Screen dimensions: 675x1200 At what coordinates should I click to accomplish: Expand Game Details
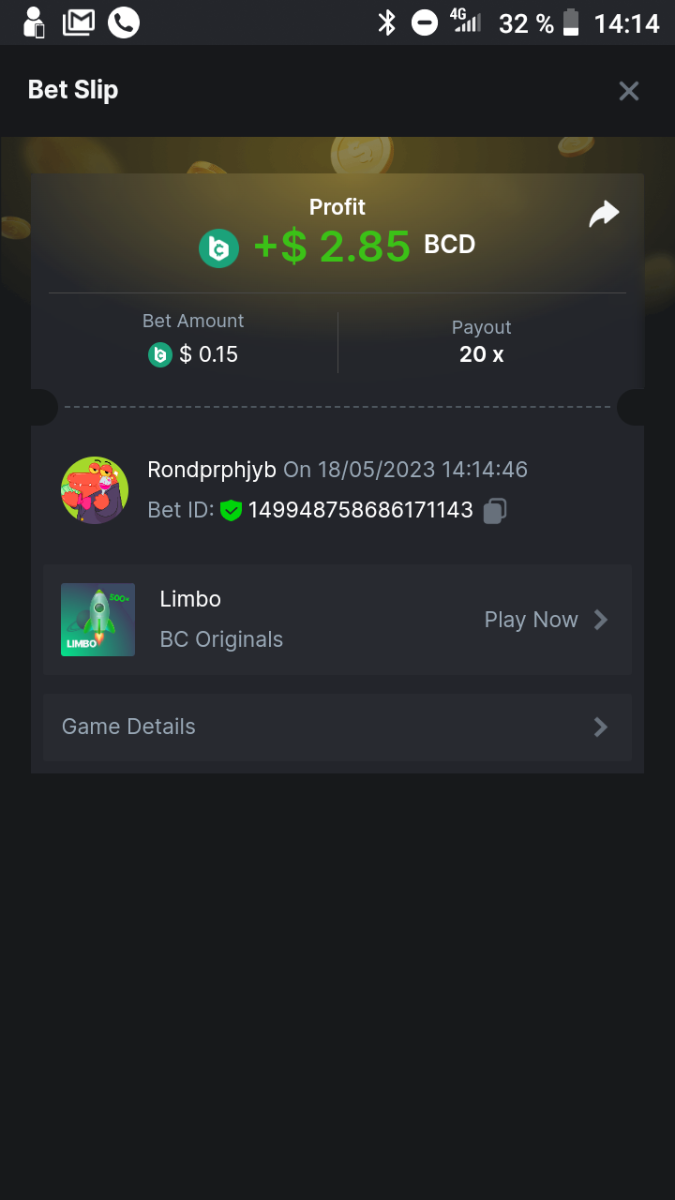tap(337, 727)
